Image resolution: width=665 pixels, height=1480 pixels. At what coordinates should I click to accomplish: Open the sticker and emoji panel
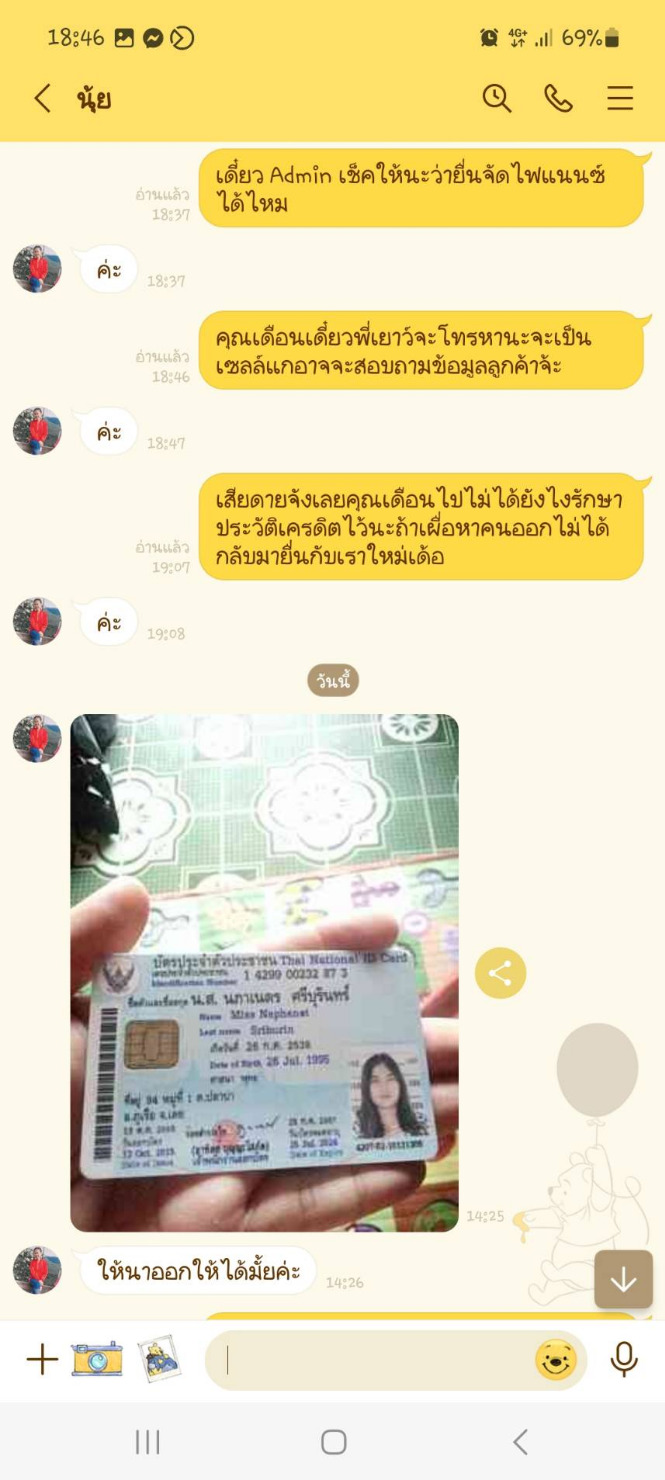tap(556, 1360)
